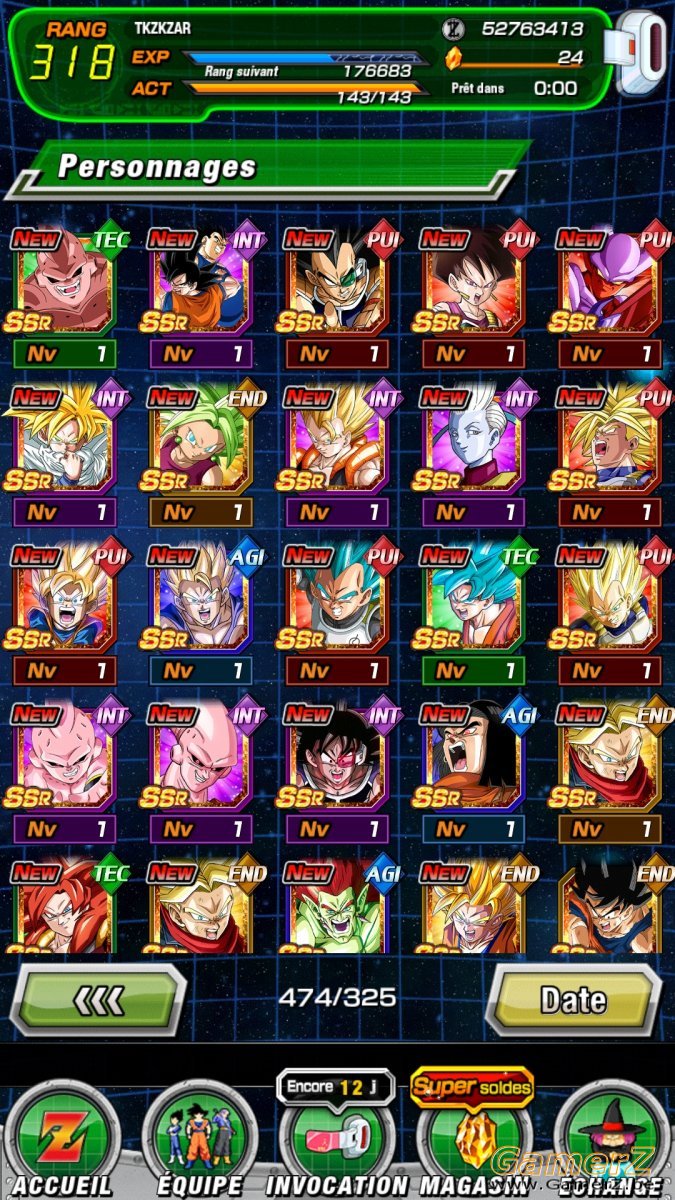Go to the Magasin shop tab
The height and width of the screenshot is (1200, 675).
[x=472, y=1140]
